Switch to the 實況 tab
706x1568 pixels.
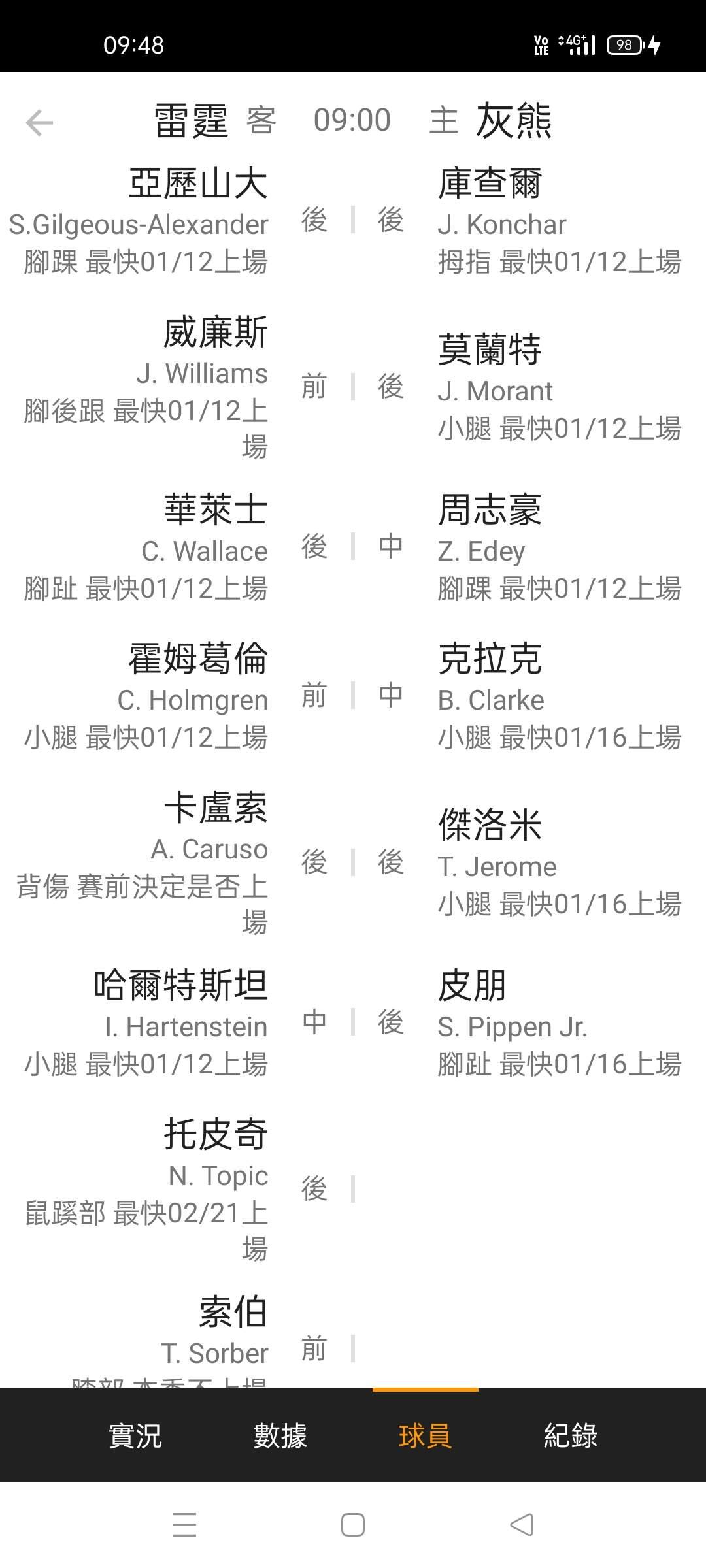click(x=135, y=1436)
